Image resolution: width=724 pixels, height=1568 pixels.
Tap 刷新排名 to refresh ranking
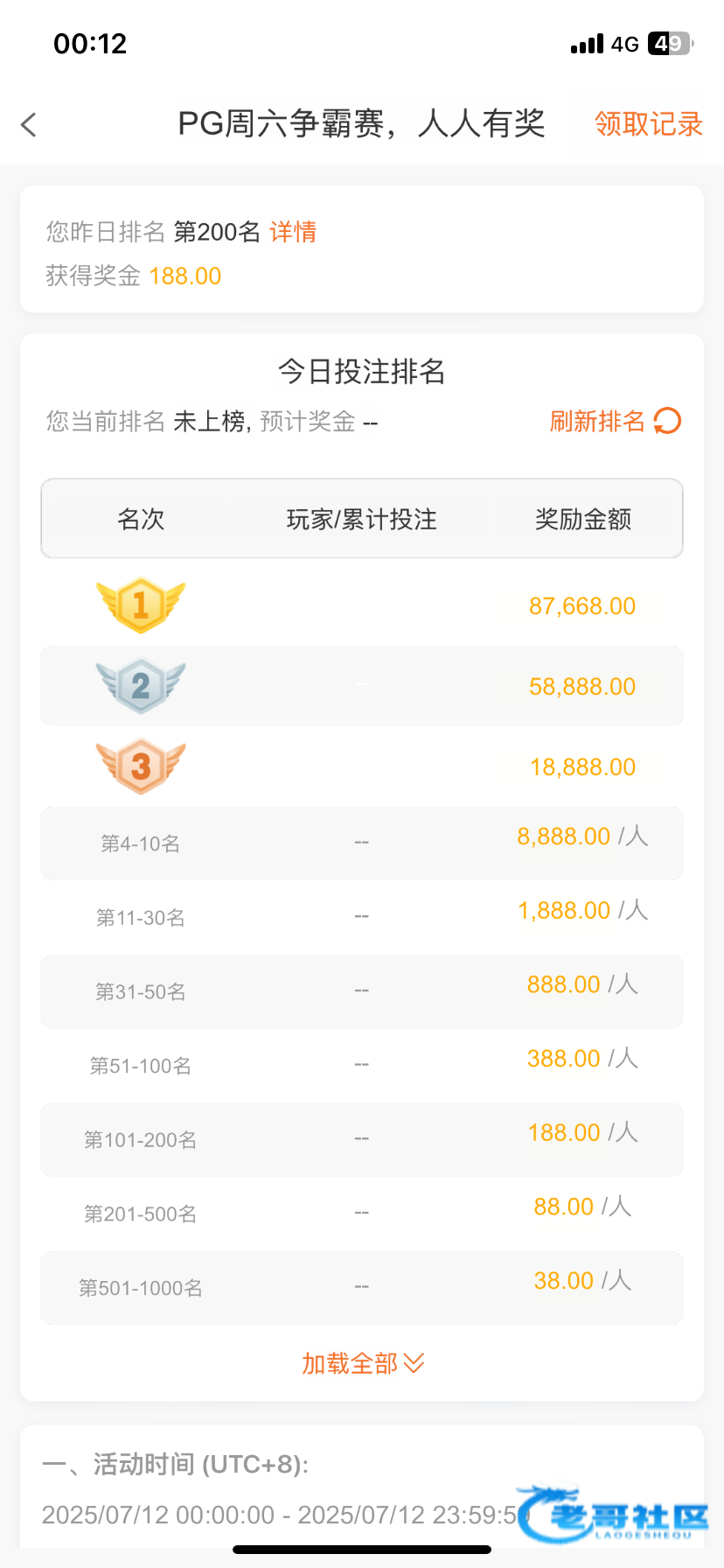[x=615, y=422]
